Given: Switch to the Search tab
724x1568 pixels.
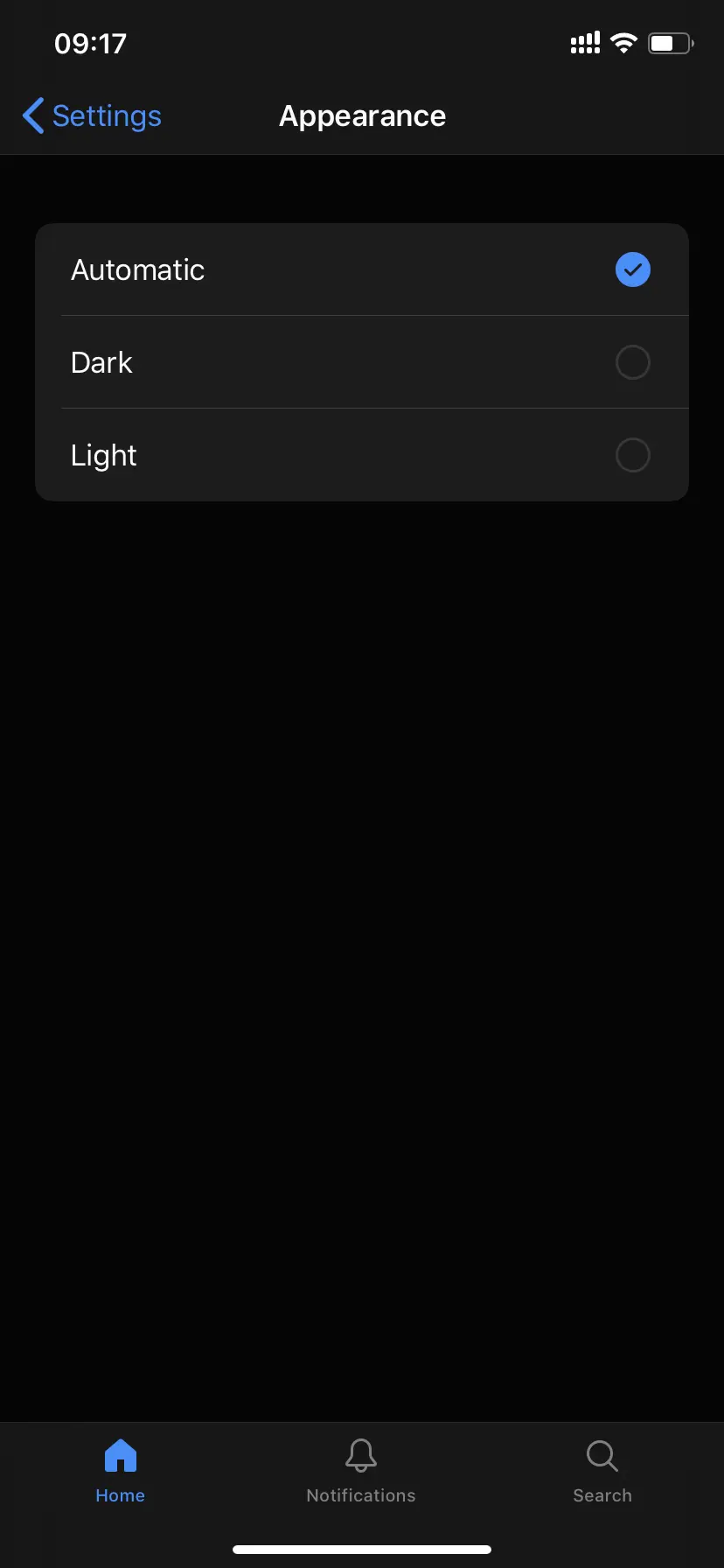Looking at the screenshot, I should (x=602, y=1470).
